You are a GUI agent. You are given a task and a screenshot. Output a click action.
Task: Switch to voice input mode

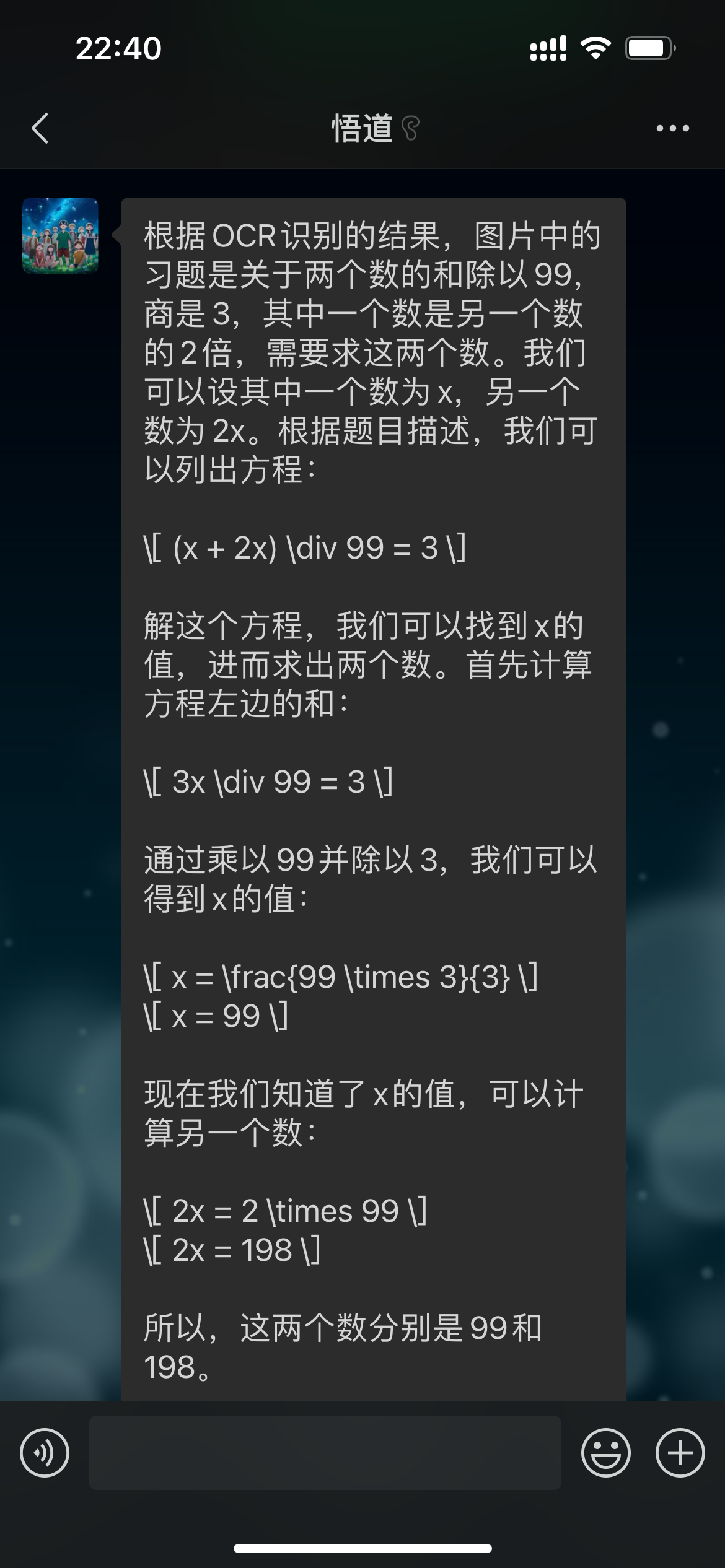45,1453
